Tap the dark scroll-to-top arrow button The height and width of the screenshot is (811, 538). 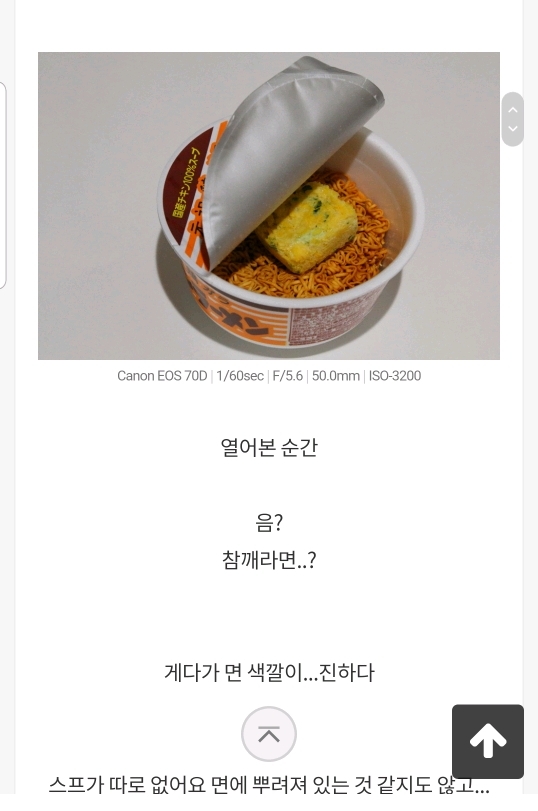pos(488,741)
